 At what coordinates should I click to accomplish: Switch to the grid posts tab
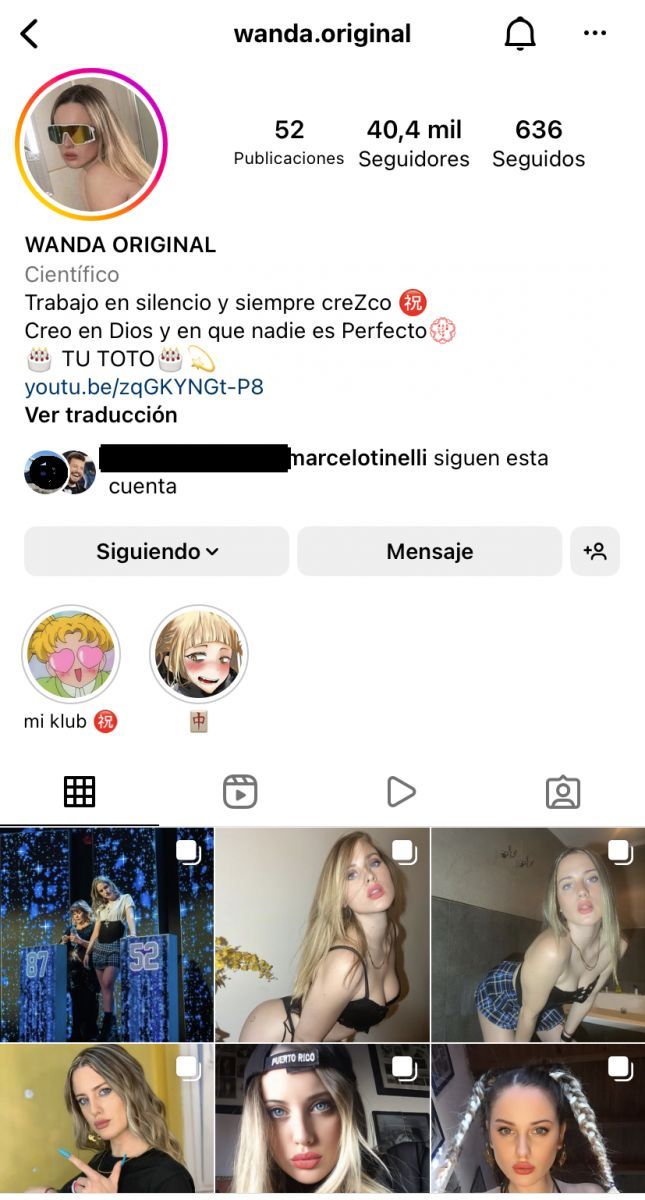[79, 792]
